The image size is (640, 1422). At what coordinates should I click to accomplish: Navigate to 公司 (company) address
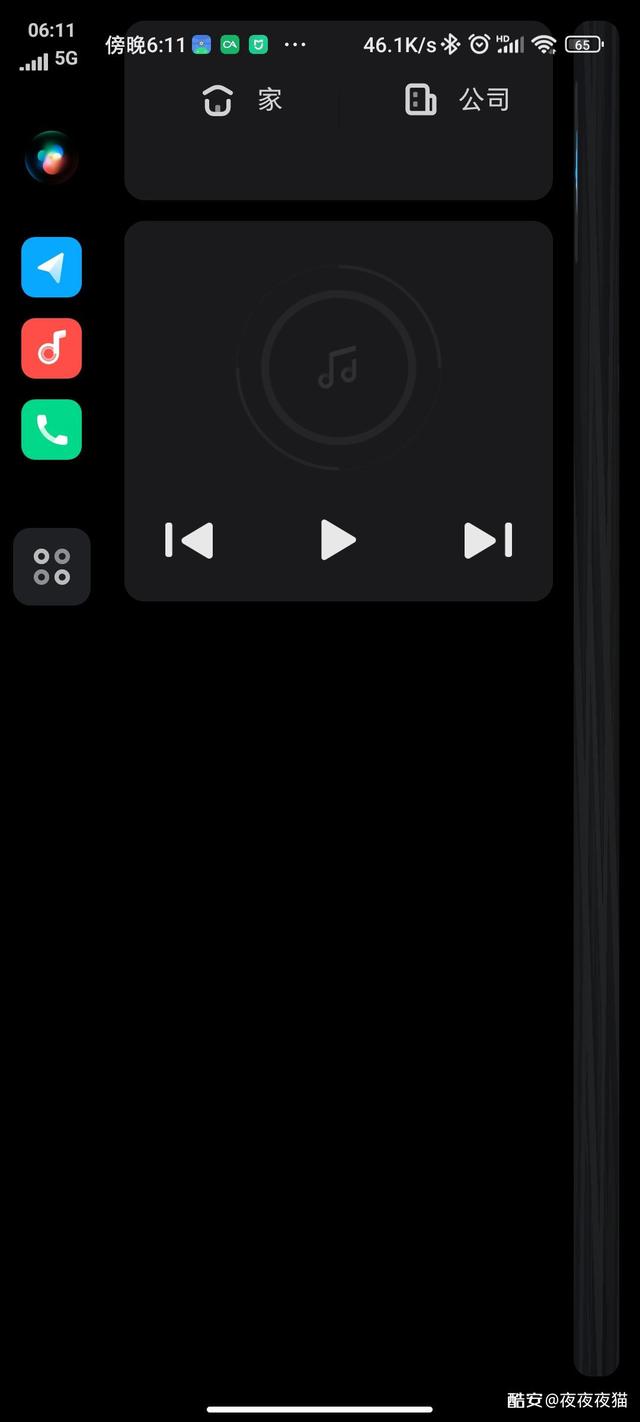pyautogui.click(x=458, y=100)
